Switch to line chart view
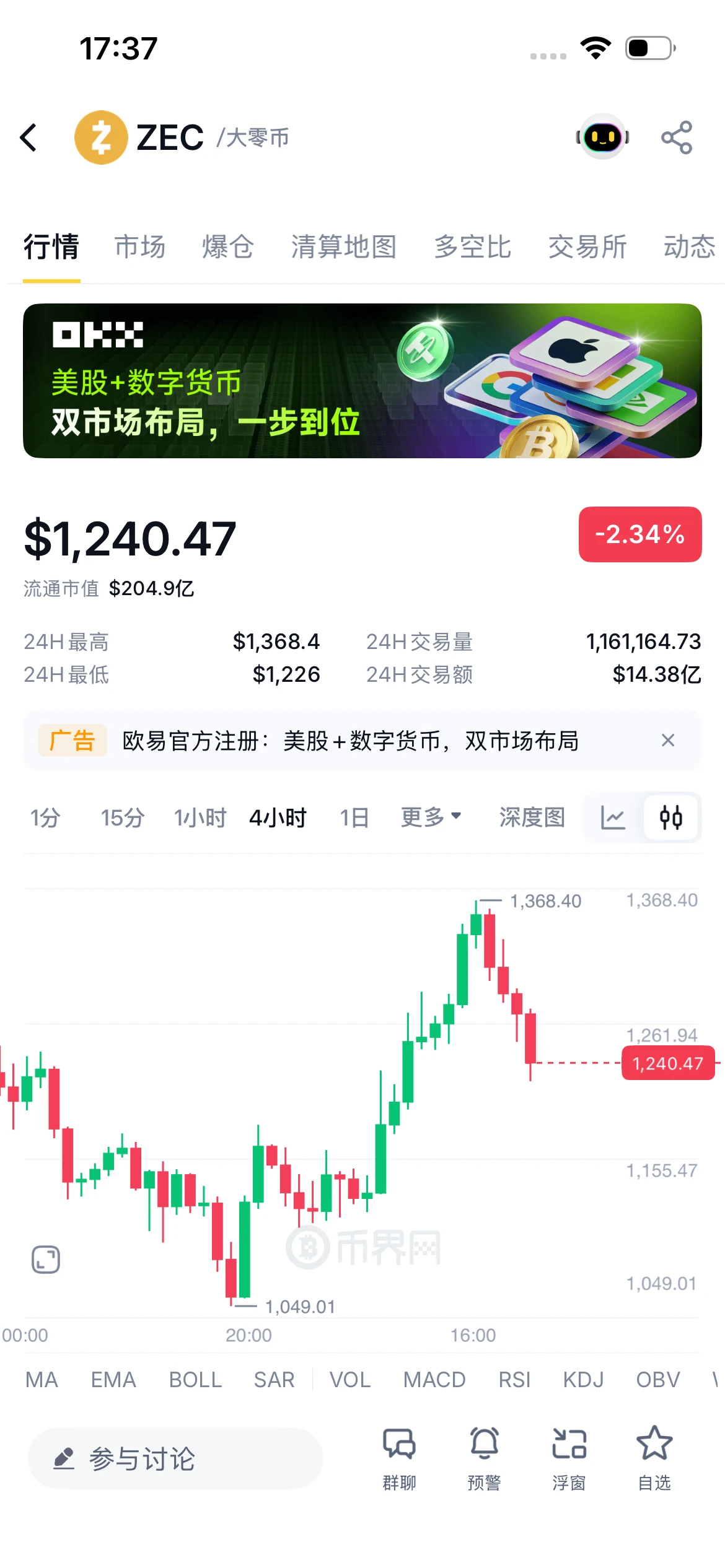The image size is (725, 1568). point(613,817)
